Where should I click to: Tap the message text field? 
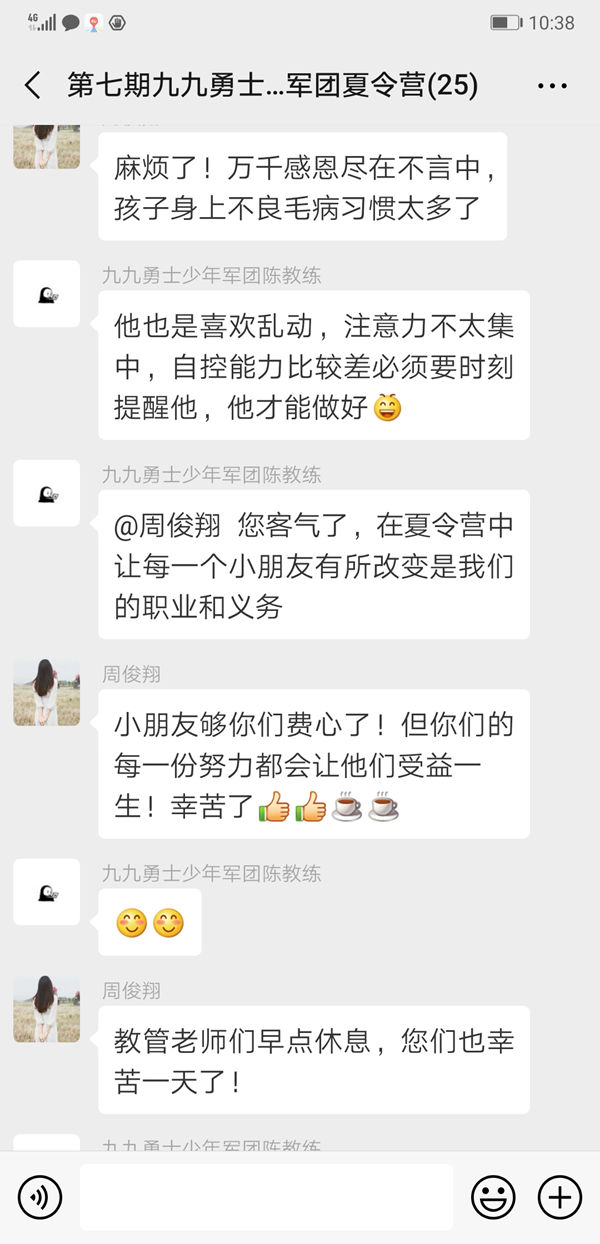266,1196
